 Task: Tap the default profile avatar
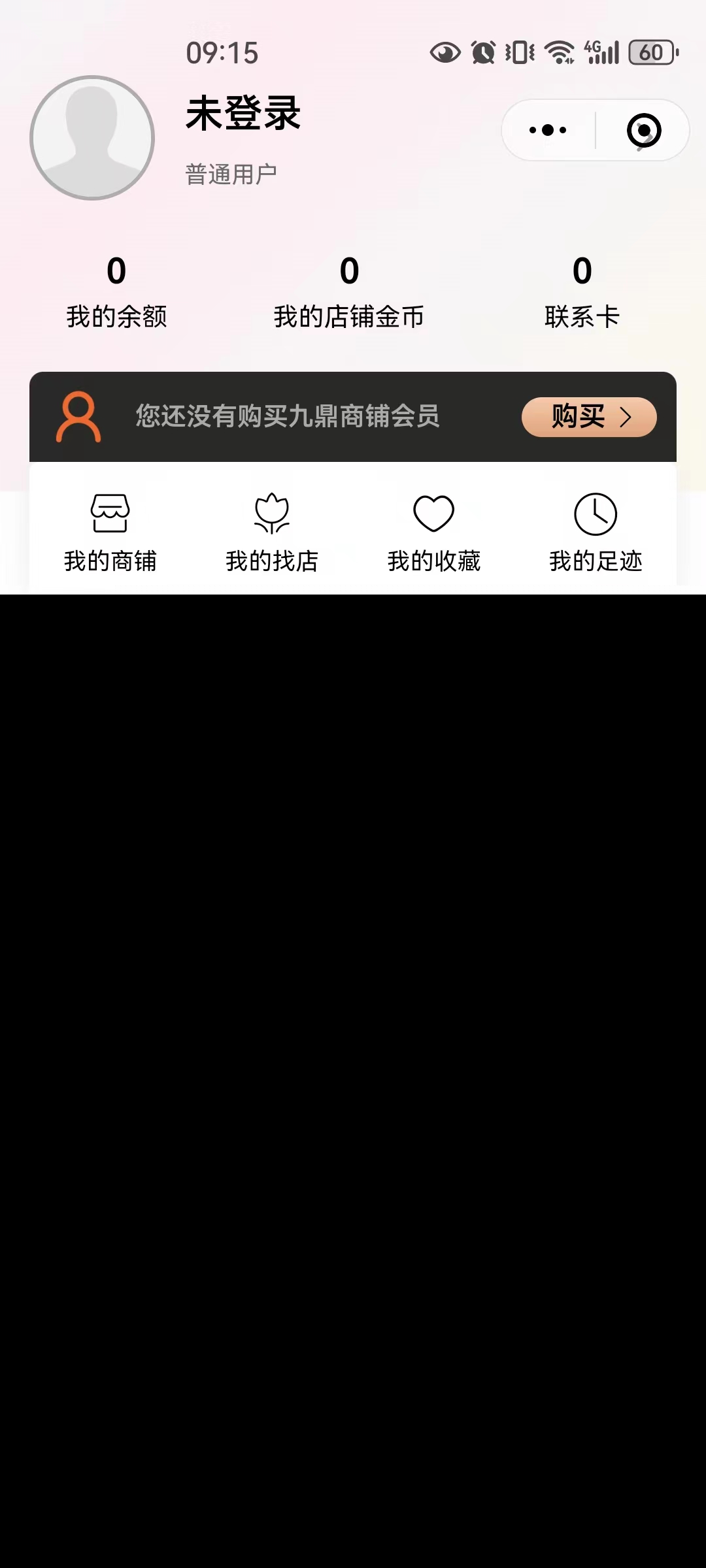point(92,138)
